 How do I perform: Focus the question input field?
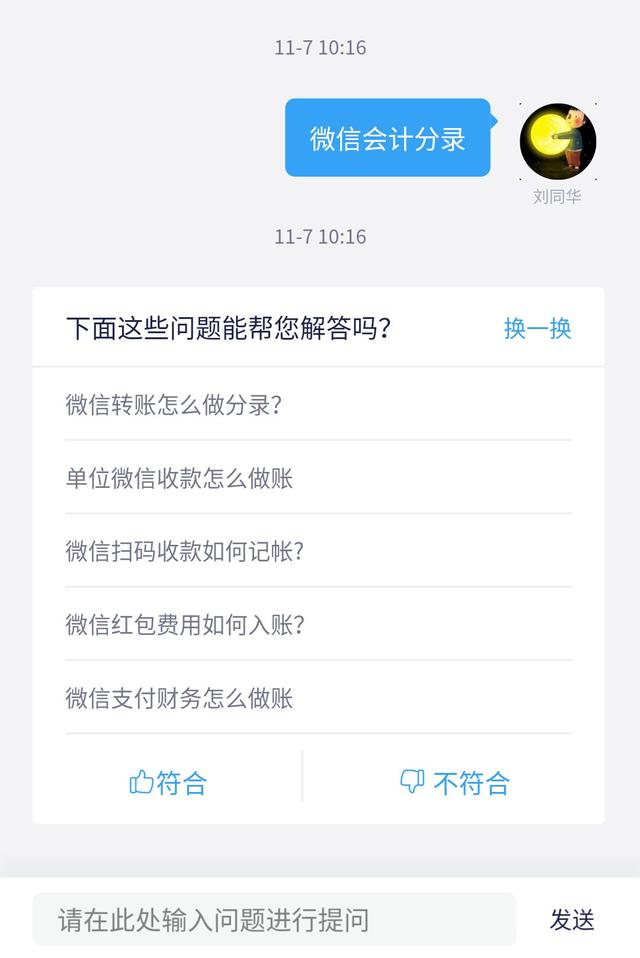pos(274,919)
